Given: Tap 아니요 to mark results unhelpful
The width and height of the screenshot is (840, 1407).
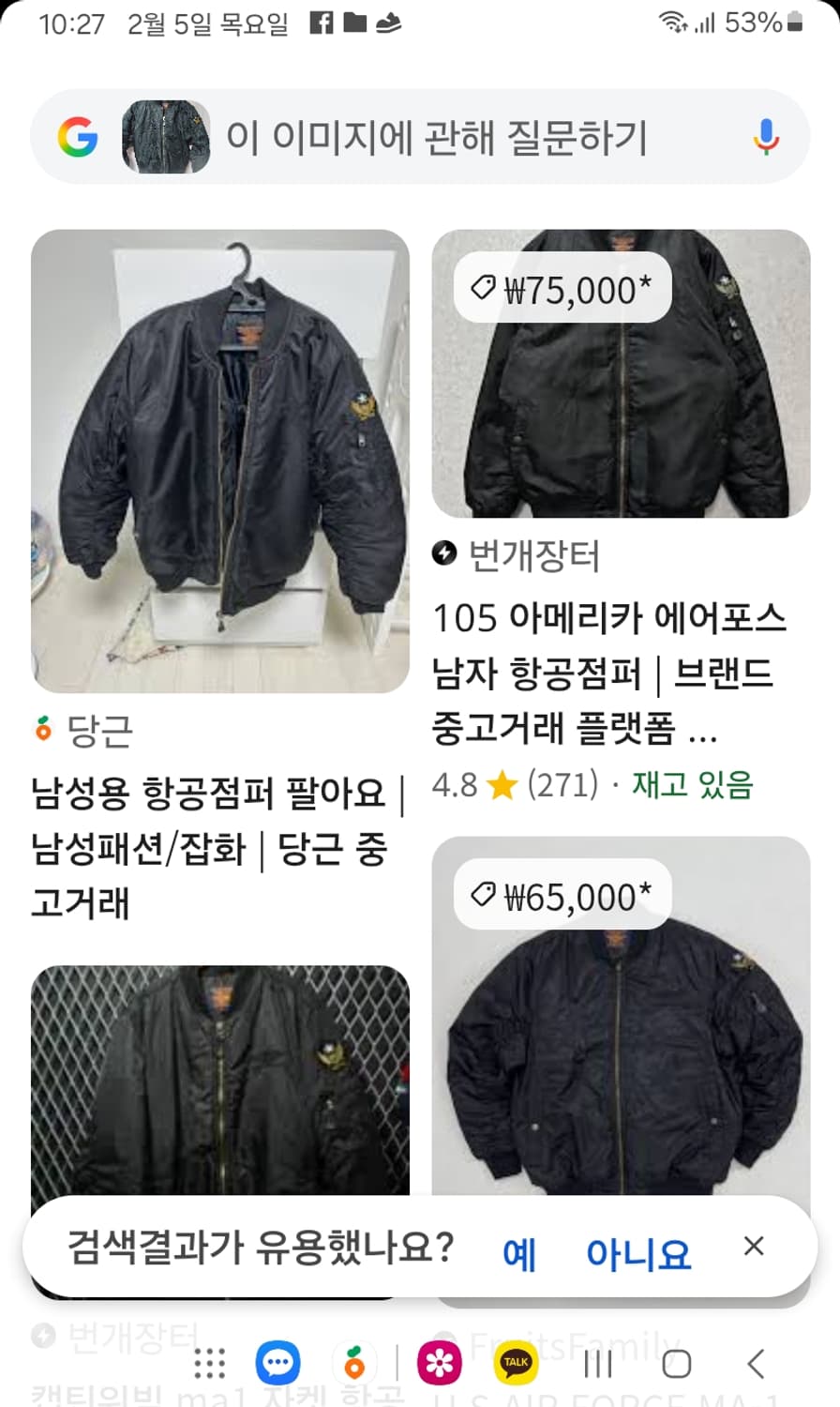Looking at the screenshot, I should (637, 1252).
